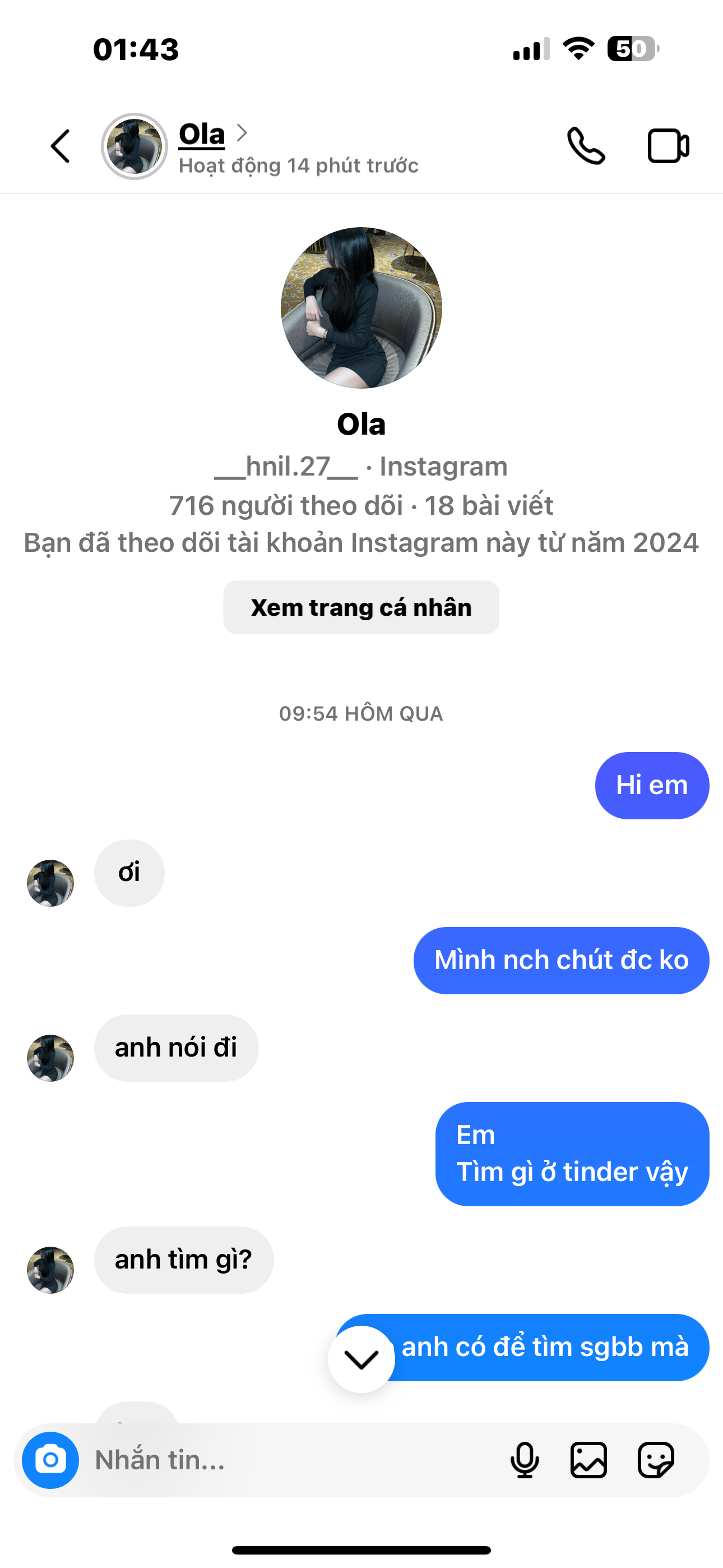The height and width of the screenshot is (1568, 723).
Task: Go back to the message list
Action: (x=61, y=146)
